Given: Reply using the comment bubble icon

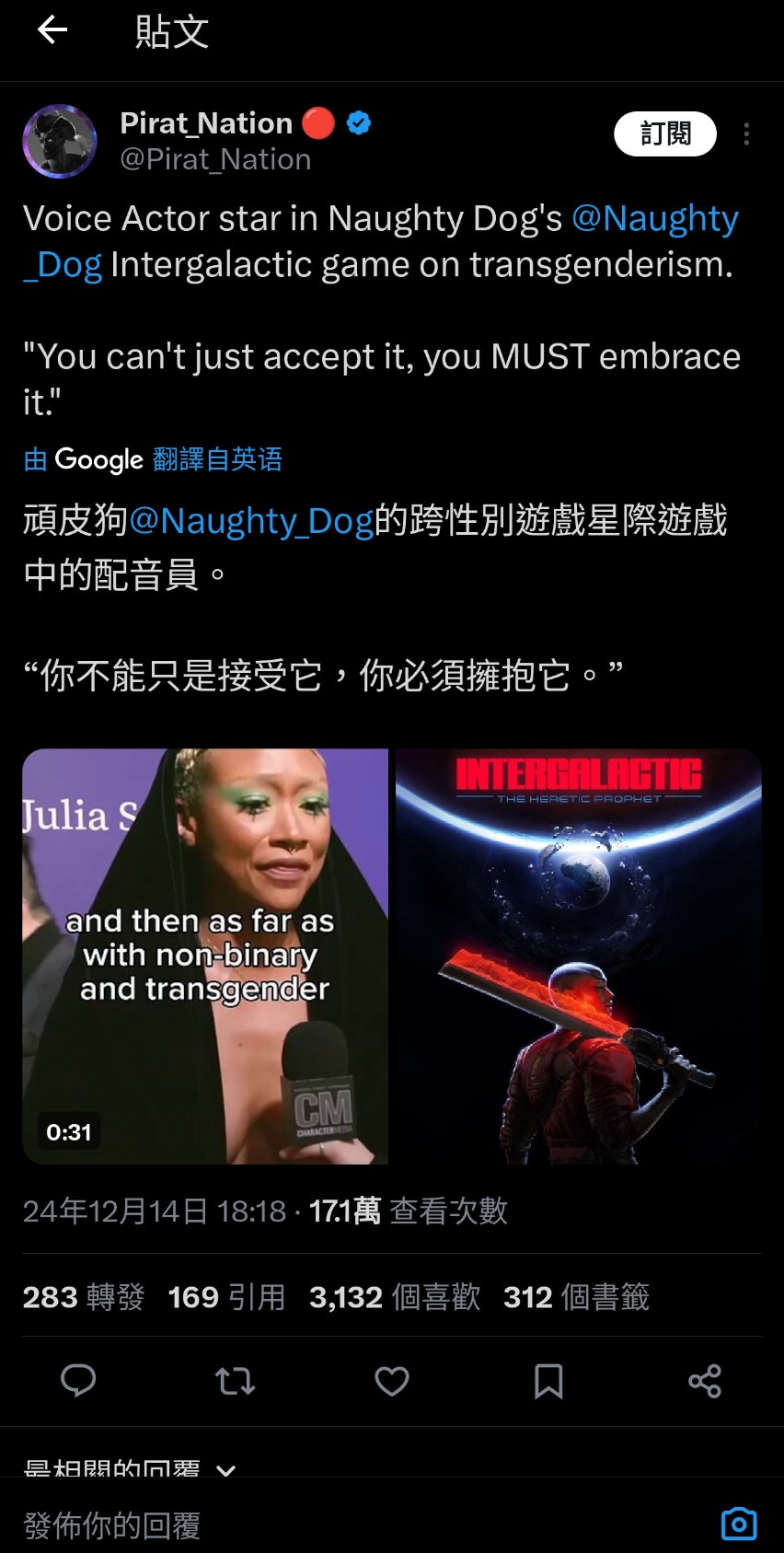Looking at the screenshot, I should point(78,1380).
